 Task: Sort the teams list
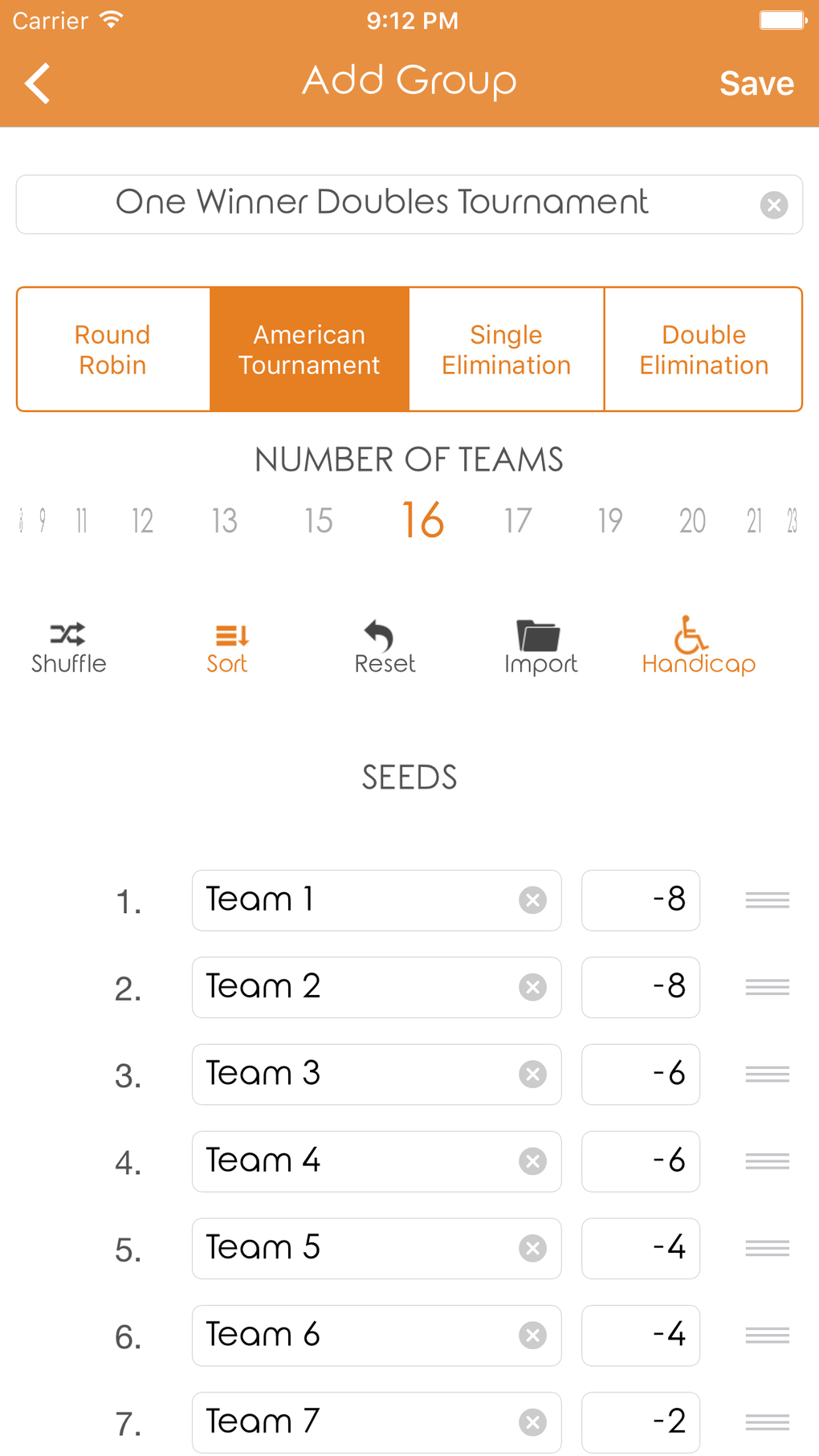[227, 646]
